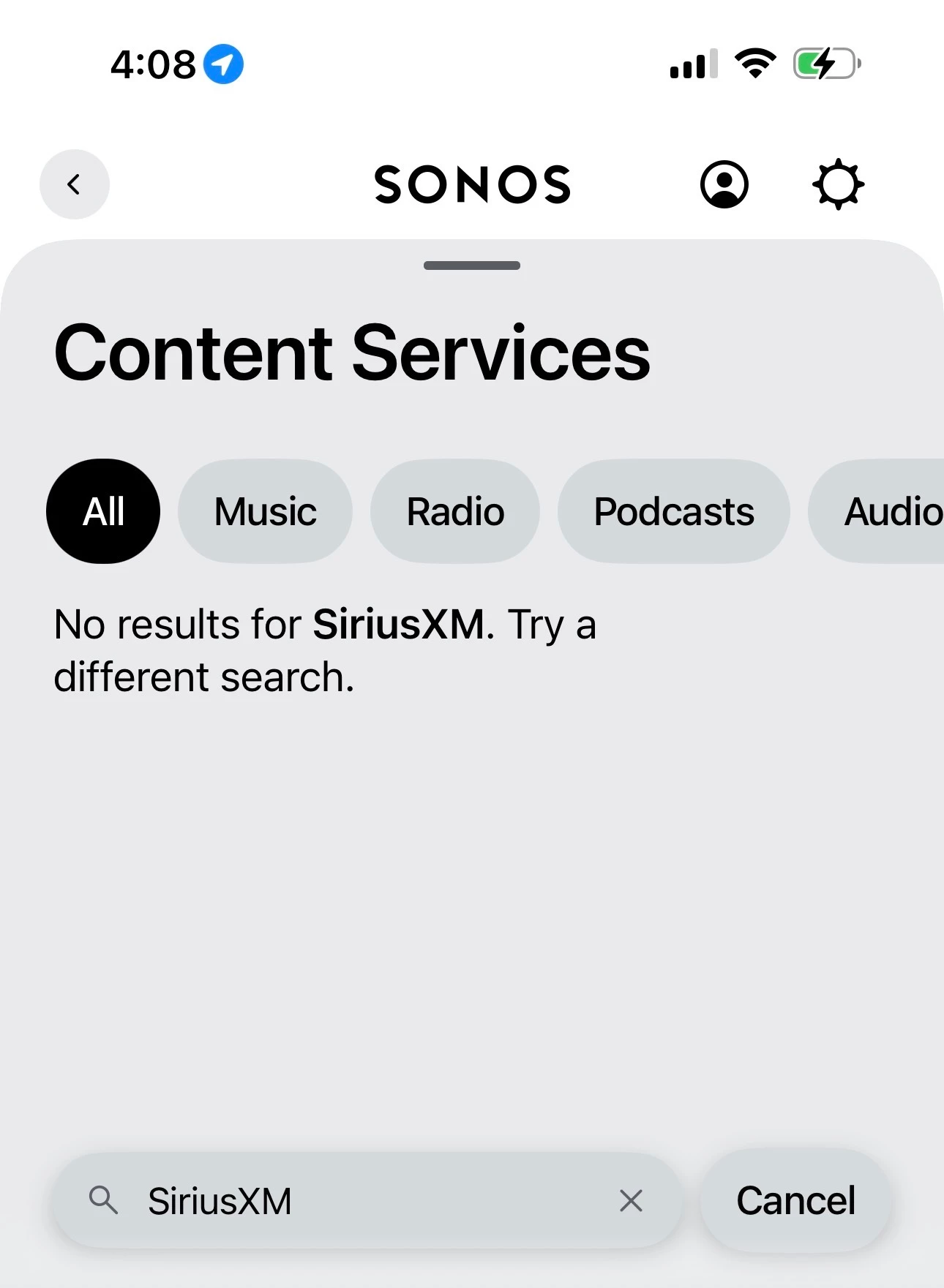Open the account profile icon

click(724, 184)
